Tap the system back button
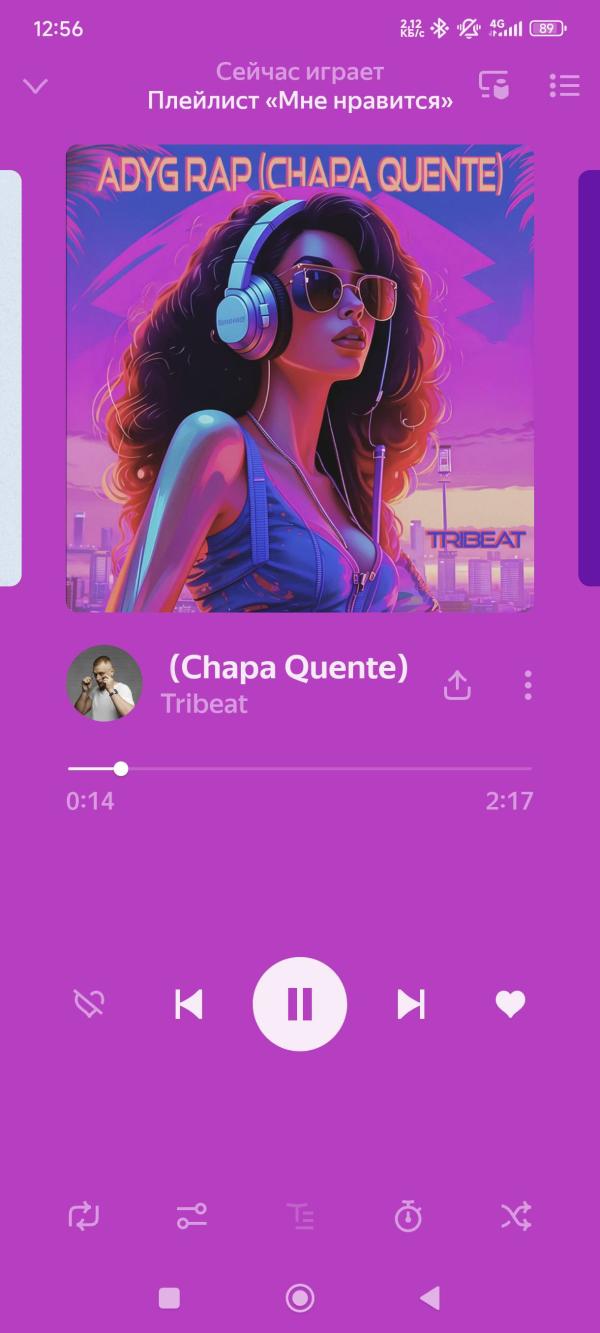This screenshot has height=1333, width=600. tap(430, 1298)
